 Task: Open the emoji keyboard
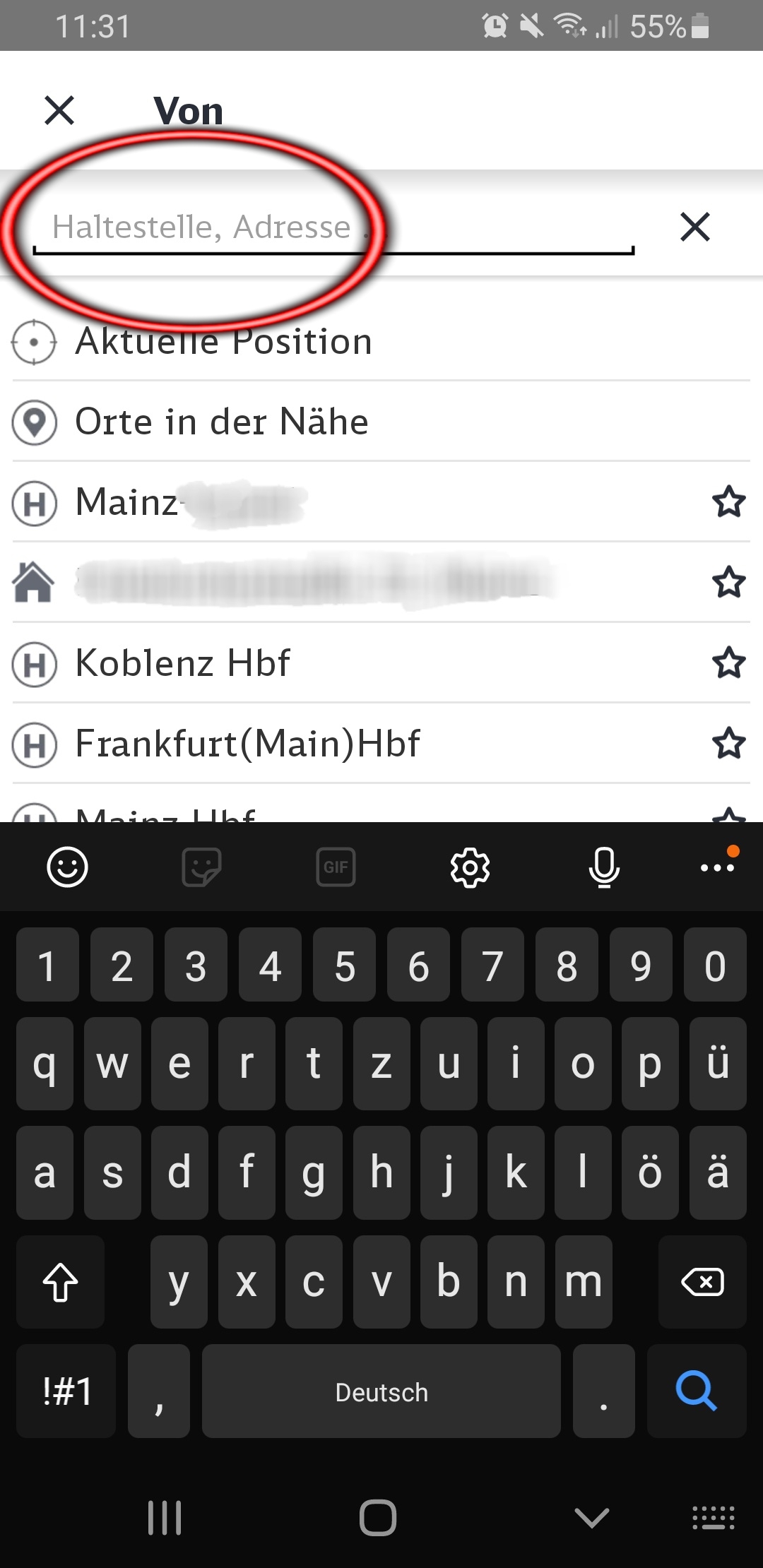(x=68, y=867)
